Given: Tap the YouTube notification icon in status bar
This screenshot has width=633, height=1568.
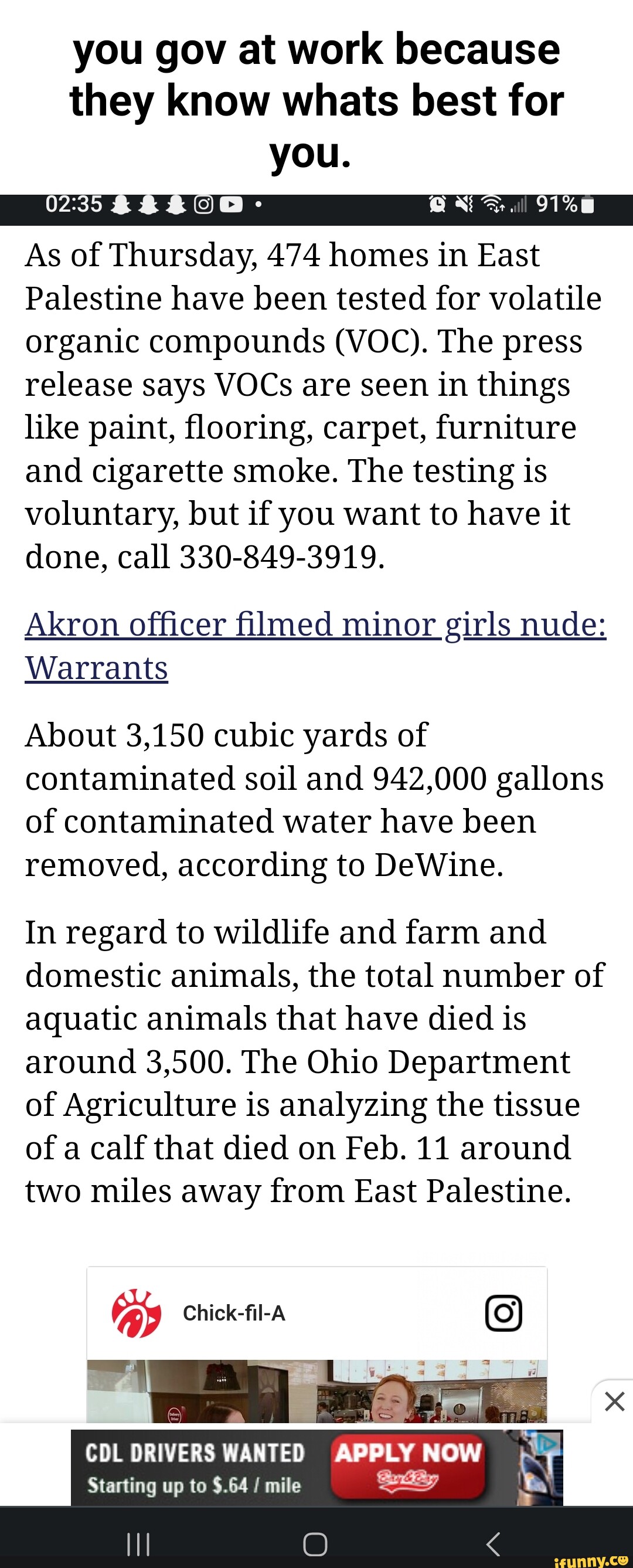Looking at the screenshot, I should coord(232,204).
